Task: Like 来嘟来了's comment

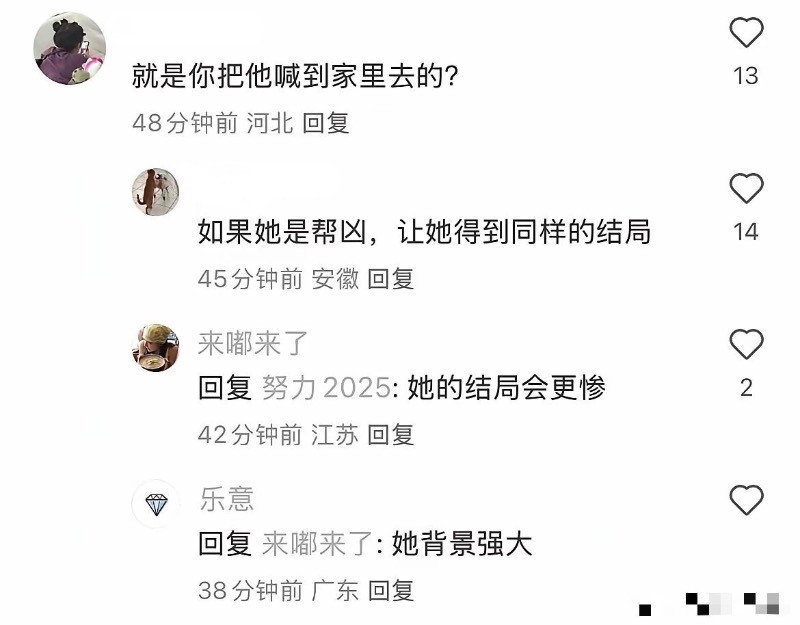Action: 746,345
